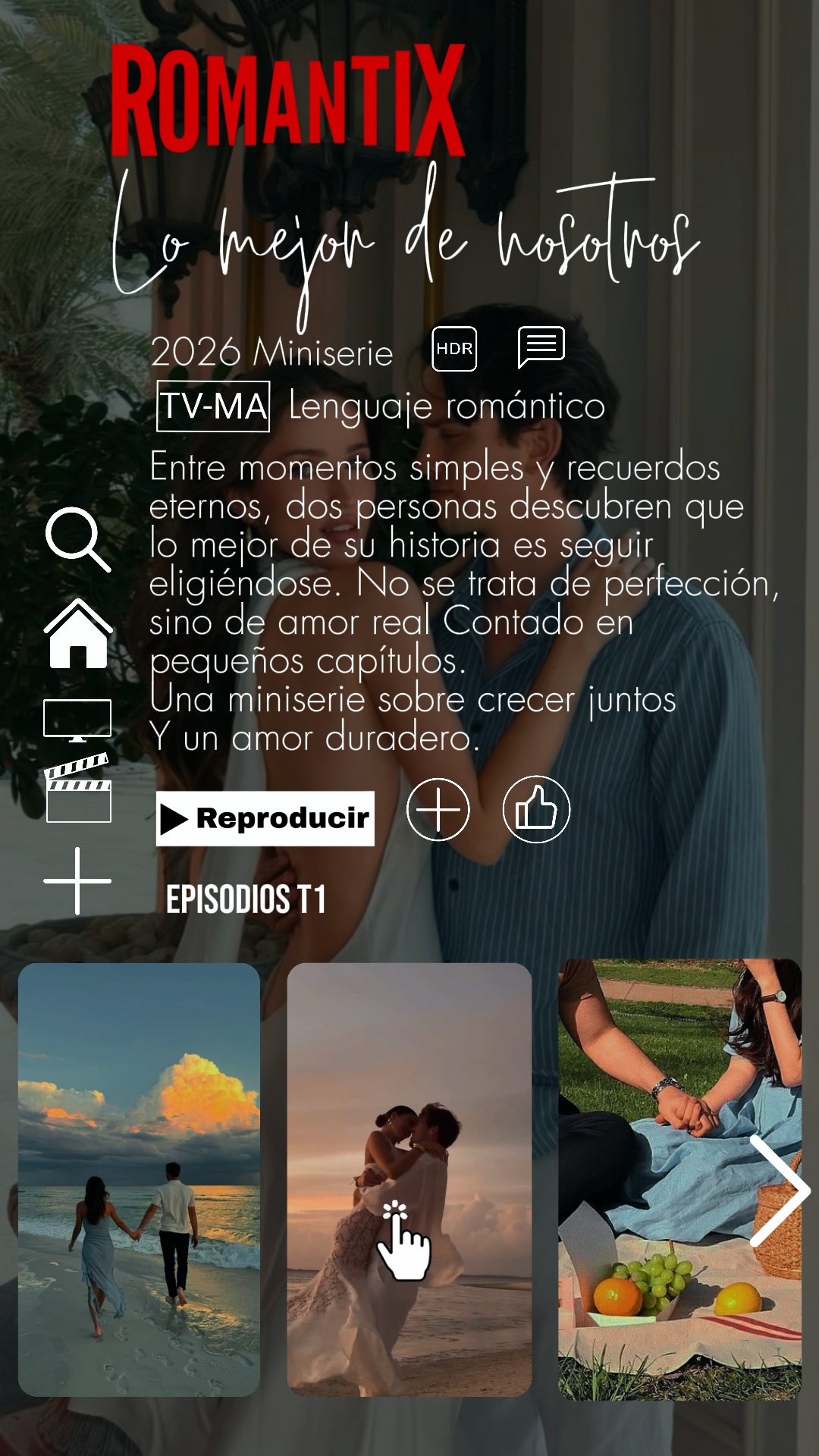Toggle the thumbs up rating
Screen dimensions: 819x1456
tap(536, 810)
